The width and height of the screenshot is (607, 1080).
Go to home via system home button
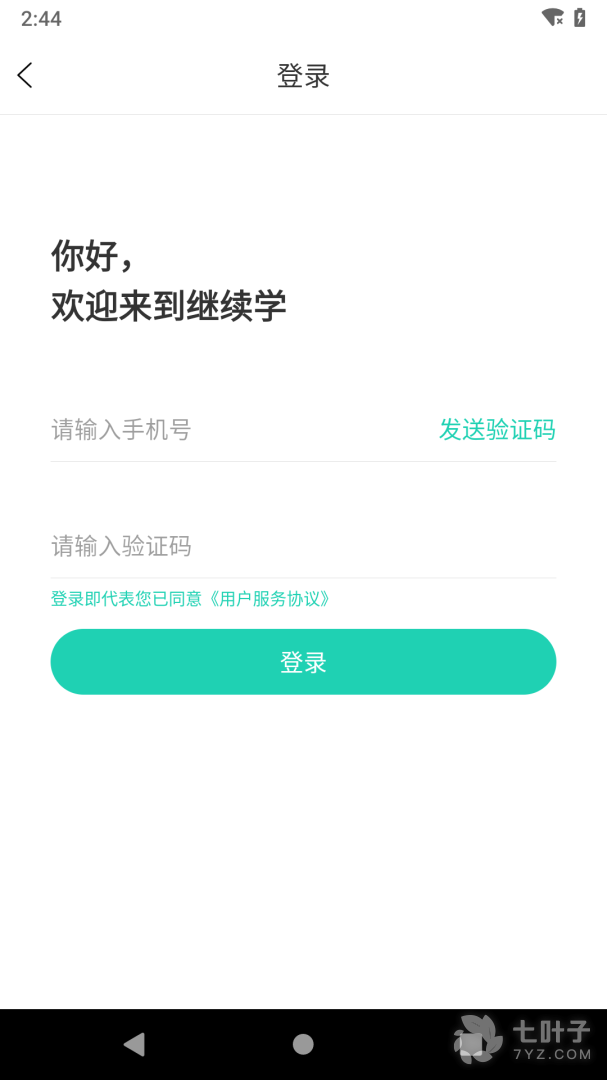[303, 1044]
